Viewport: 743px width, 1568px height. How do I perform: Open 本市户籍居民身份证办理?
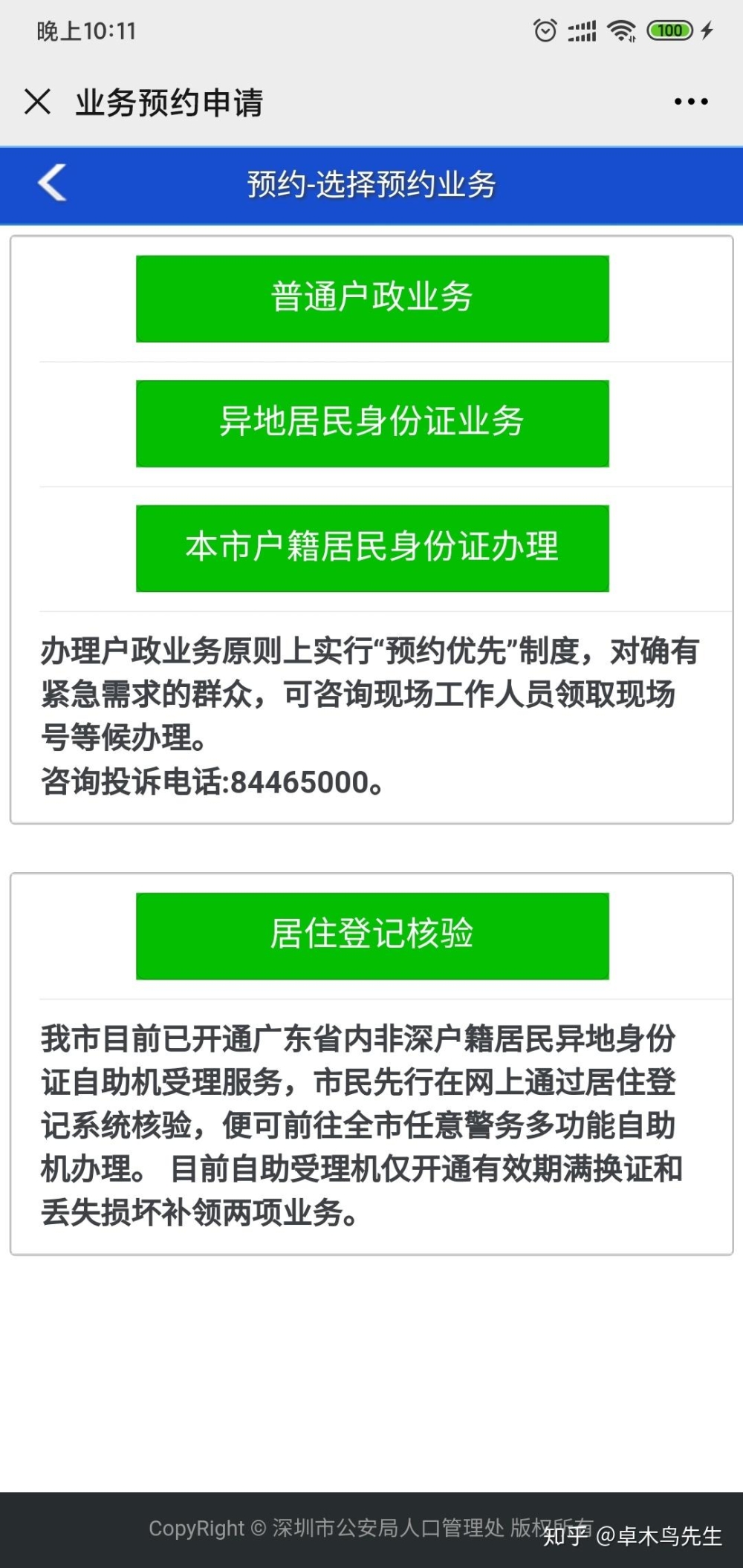372,548
